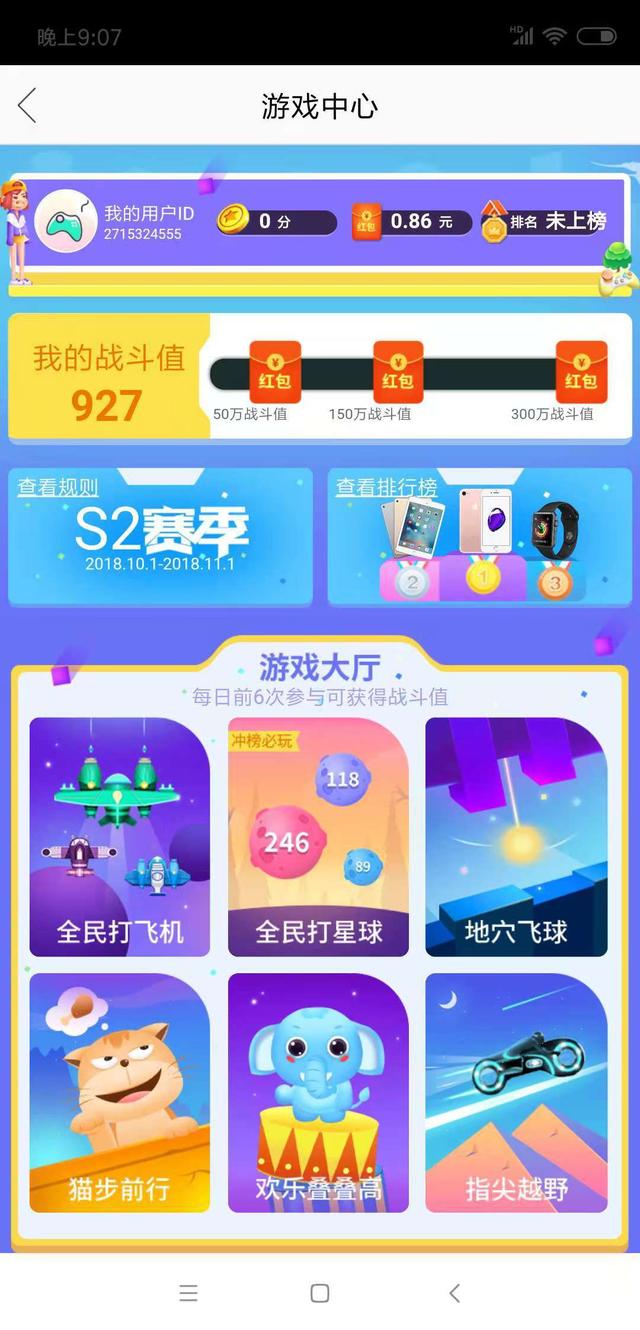
Task: Tap the 150万战斗值 red packet
Action: click(x=398, y=372)
